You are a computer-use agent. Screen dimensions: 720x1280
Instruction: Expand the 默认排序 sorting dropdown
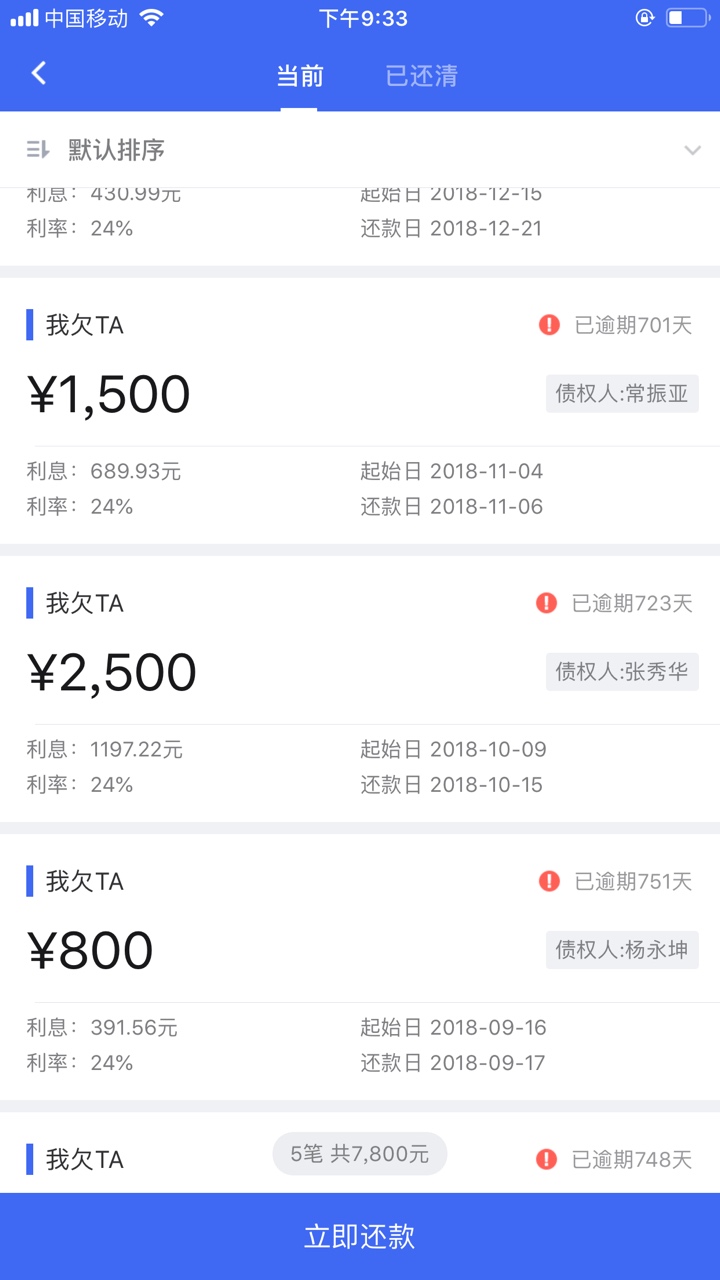point(360,150)
